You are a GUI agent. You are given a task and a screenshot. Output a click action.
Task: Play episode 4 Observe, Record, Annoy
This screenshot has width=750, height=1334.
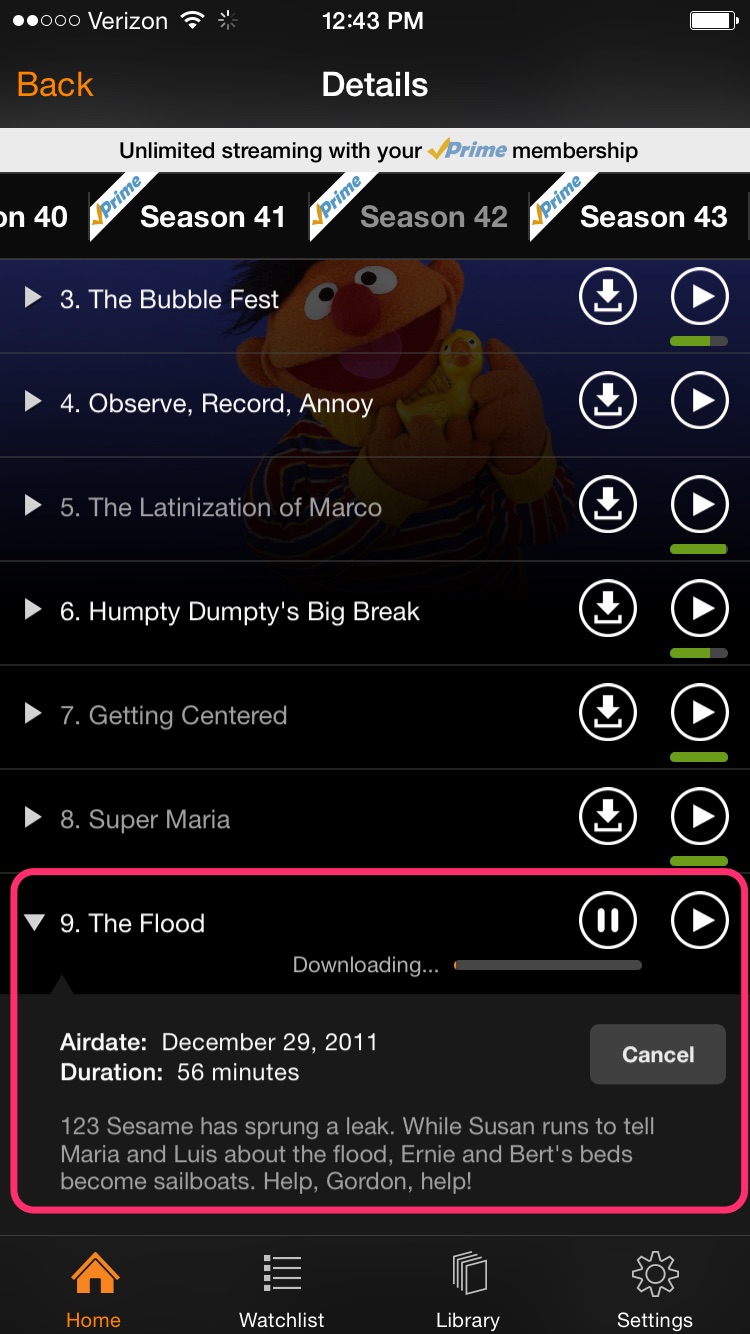coord(699,400)
